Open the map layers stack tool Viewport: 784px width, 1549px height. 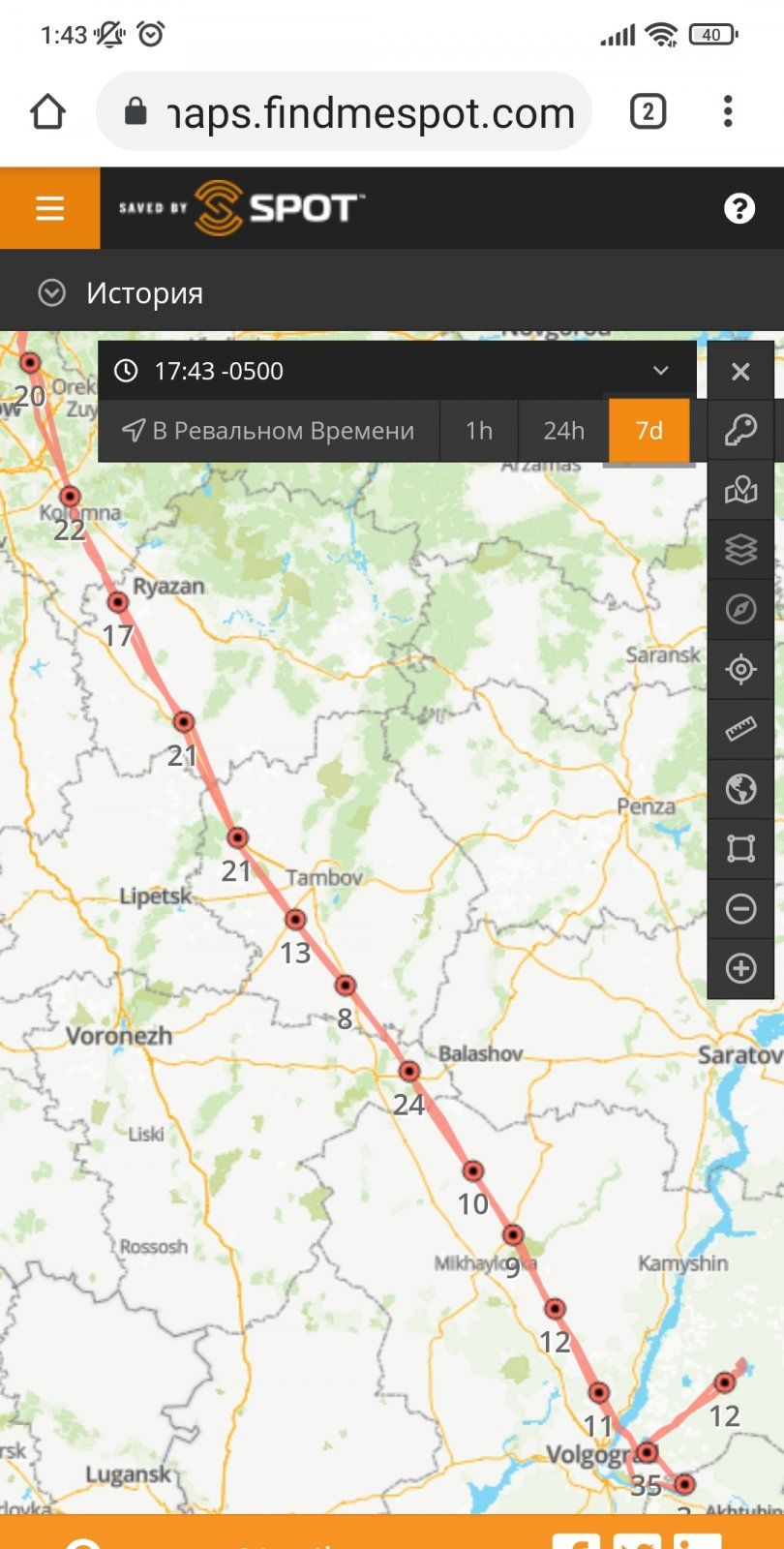point(740,550)
